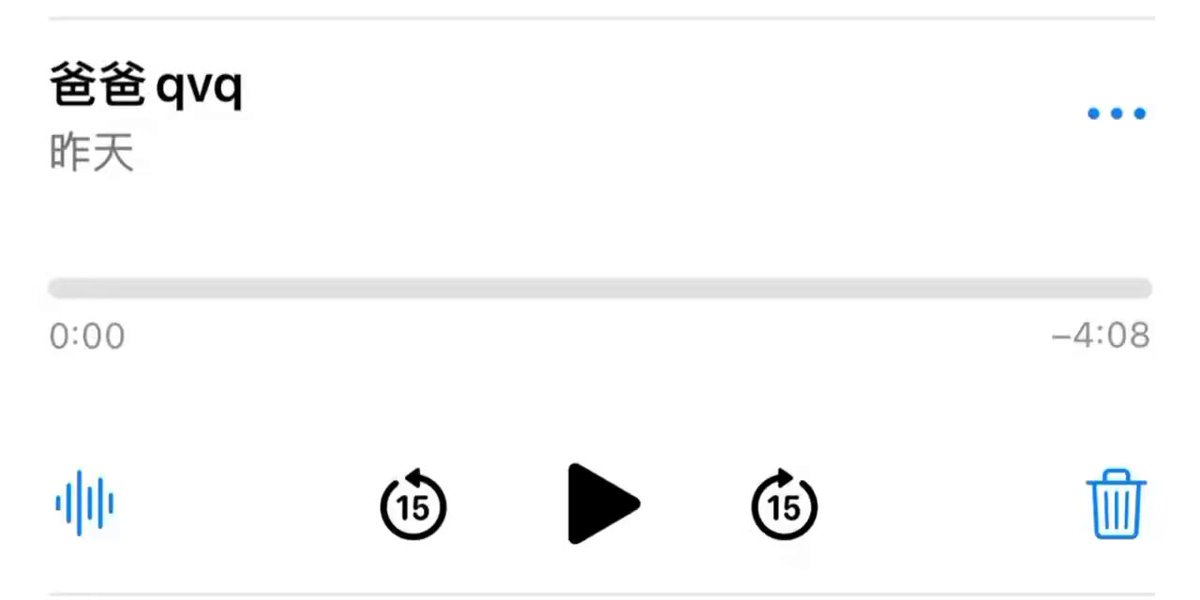Screen dimensions: 1200x600
Task: Tap the playback progress bar
Action: 600,289
